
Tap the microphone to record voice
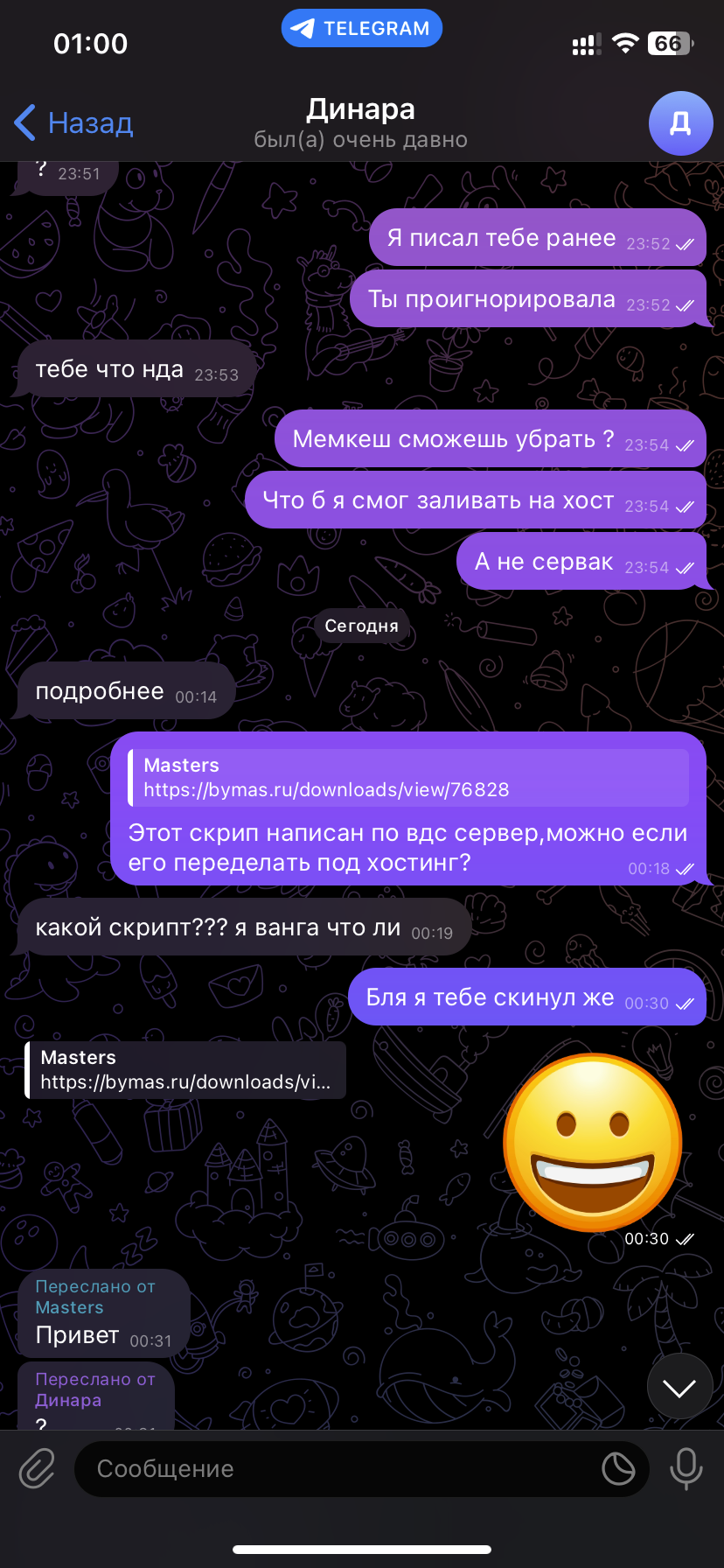686,1468
